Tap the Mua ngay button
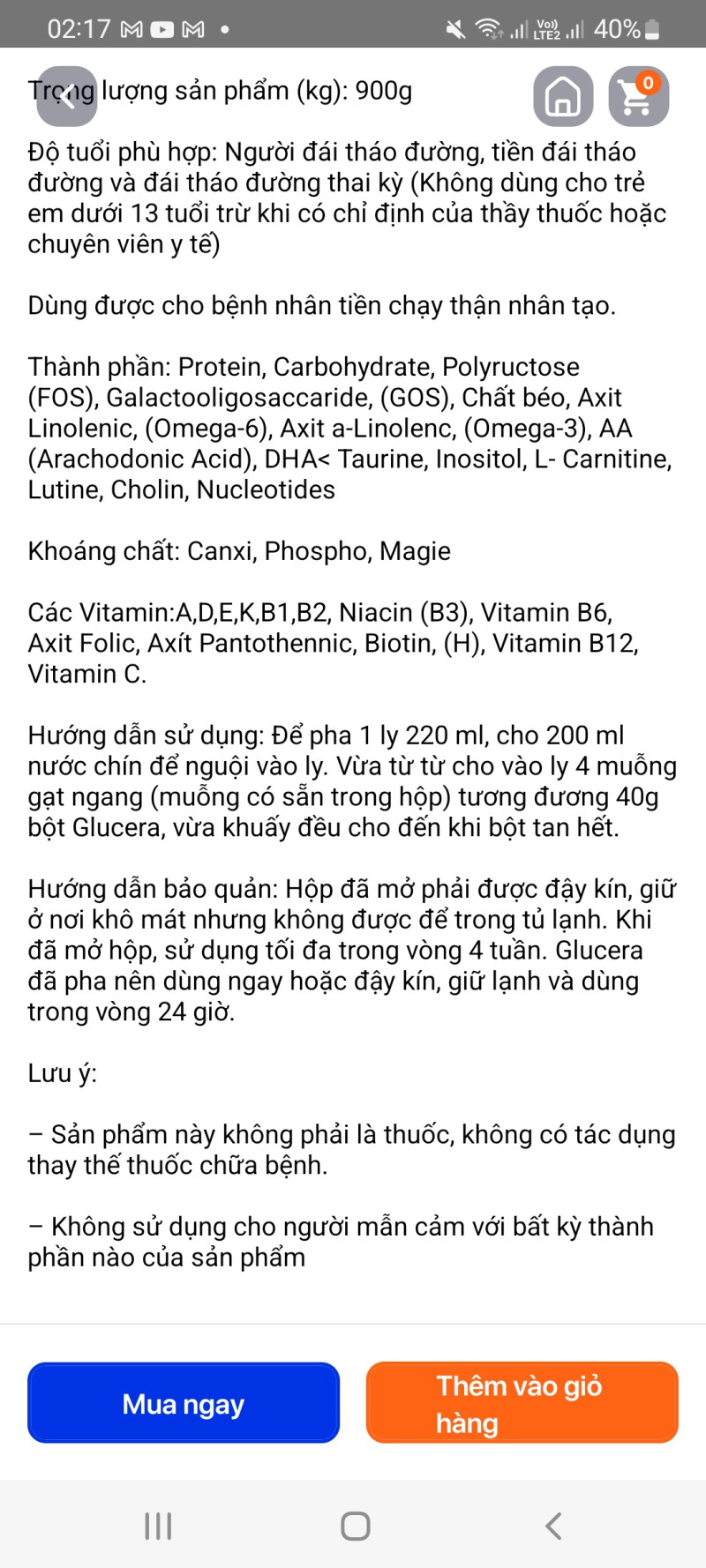 [x=184, y=1403]
